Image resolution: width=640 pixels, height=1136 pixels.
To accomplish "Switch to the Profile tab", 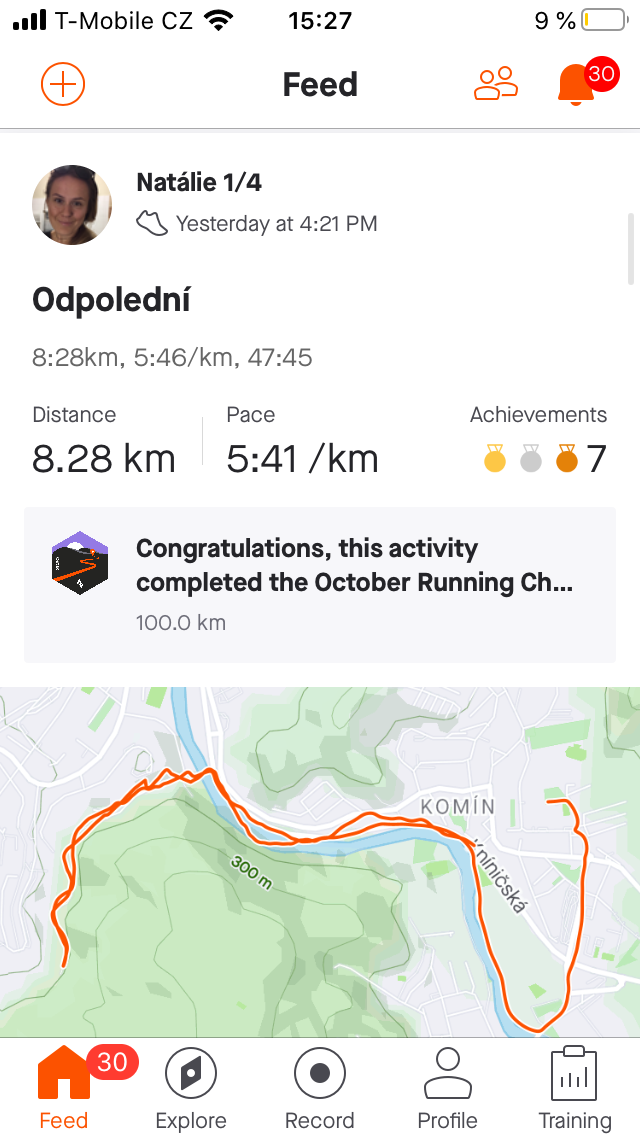I will point(447,1087).
